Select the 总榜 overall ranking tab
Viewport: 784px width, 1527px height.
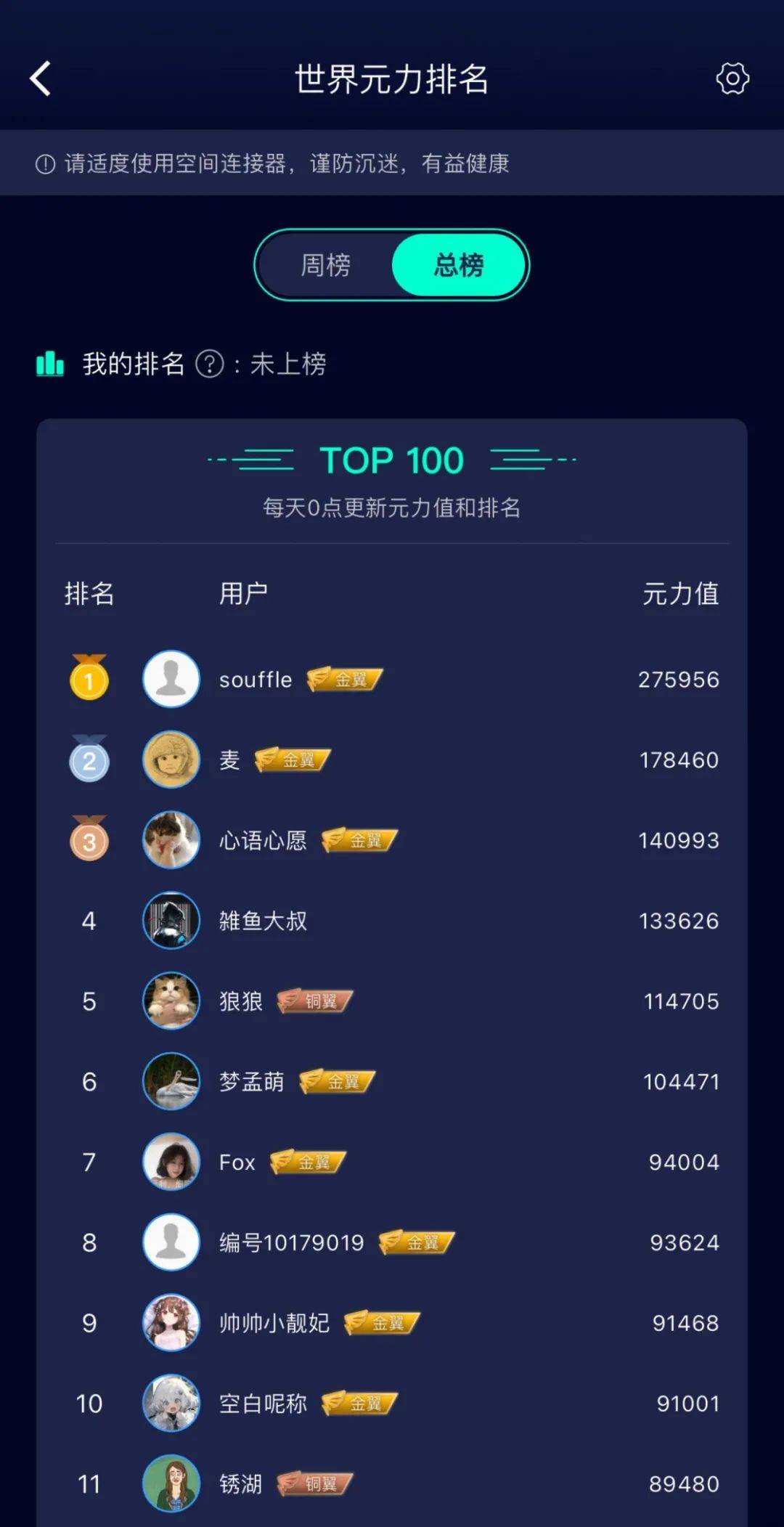tap(459, 265)
